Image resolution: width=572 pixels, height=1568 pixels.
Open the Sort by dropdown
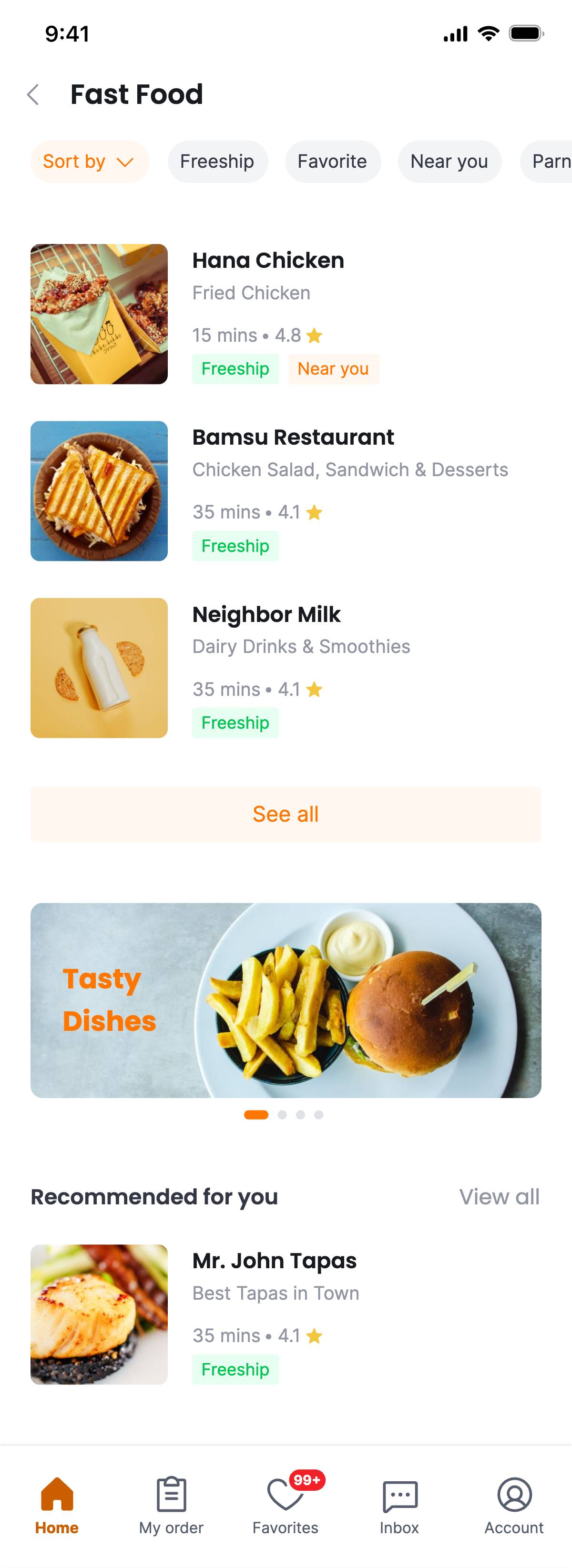coord(90,162)
